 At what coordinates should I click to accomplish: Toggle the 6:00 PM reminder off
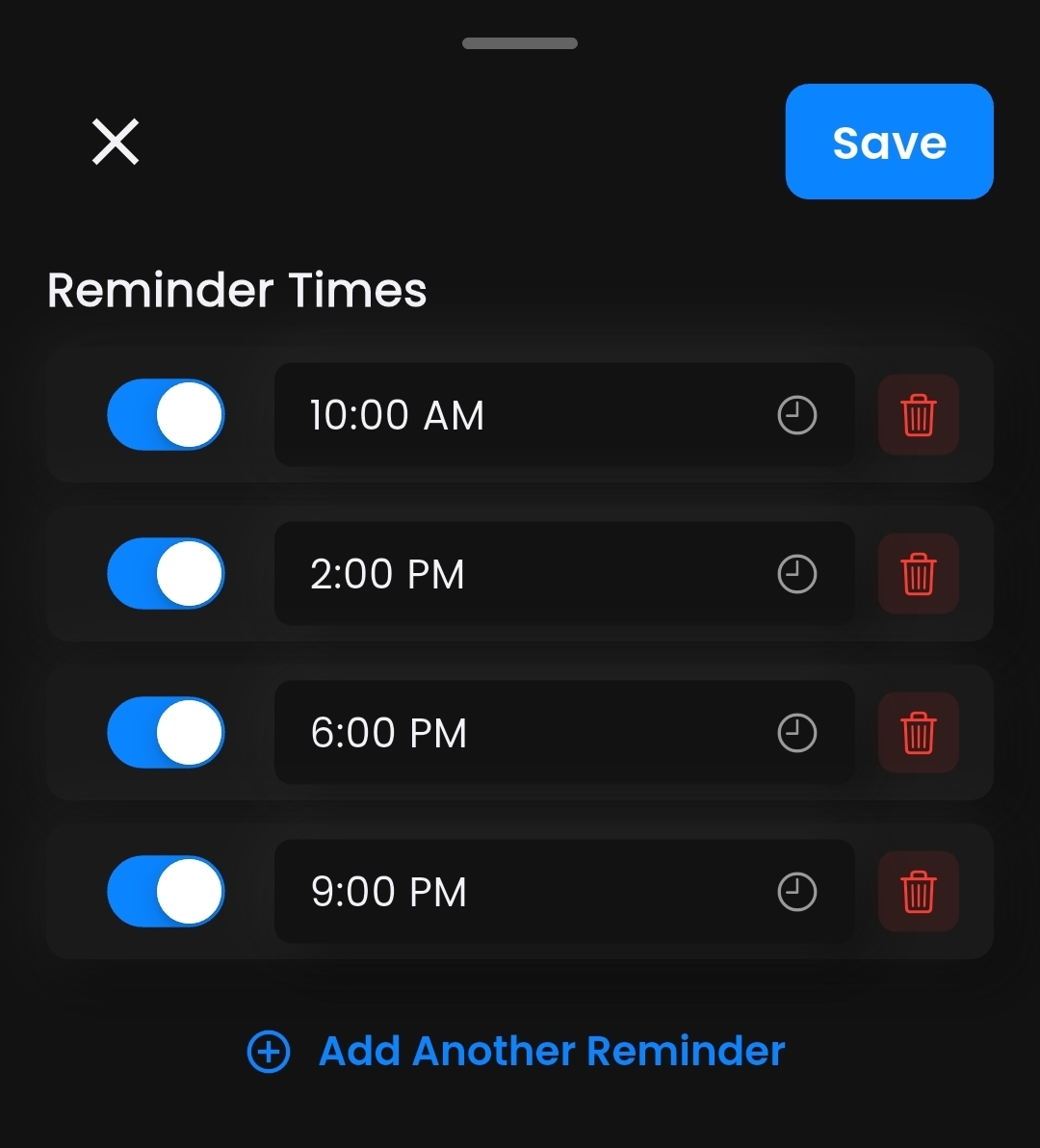tap(166, 733)
